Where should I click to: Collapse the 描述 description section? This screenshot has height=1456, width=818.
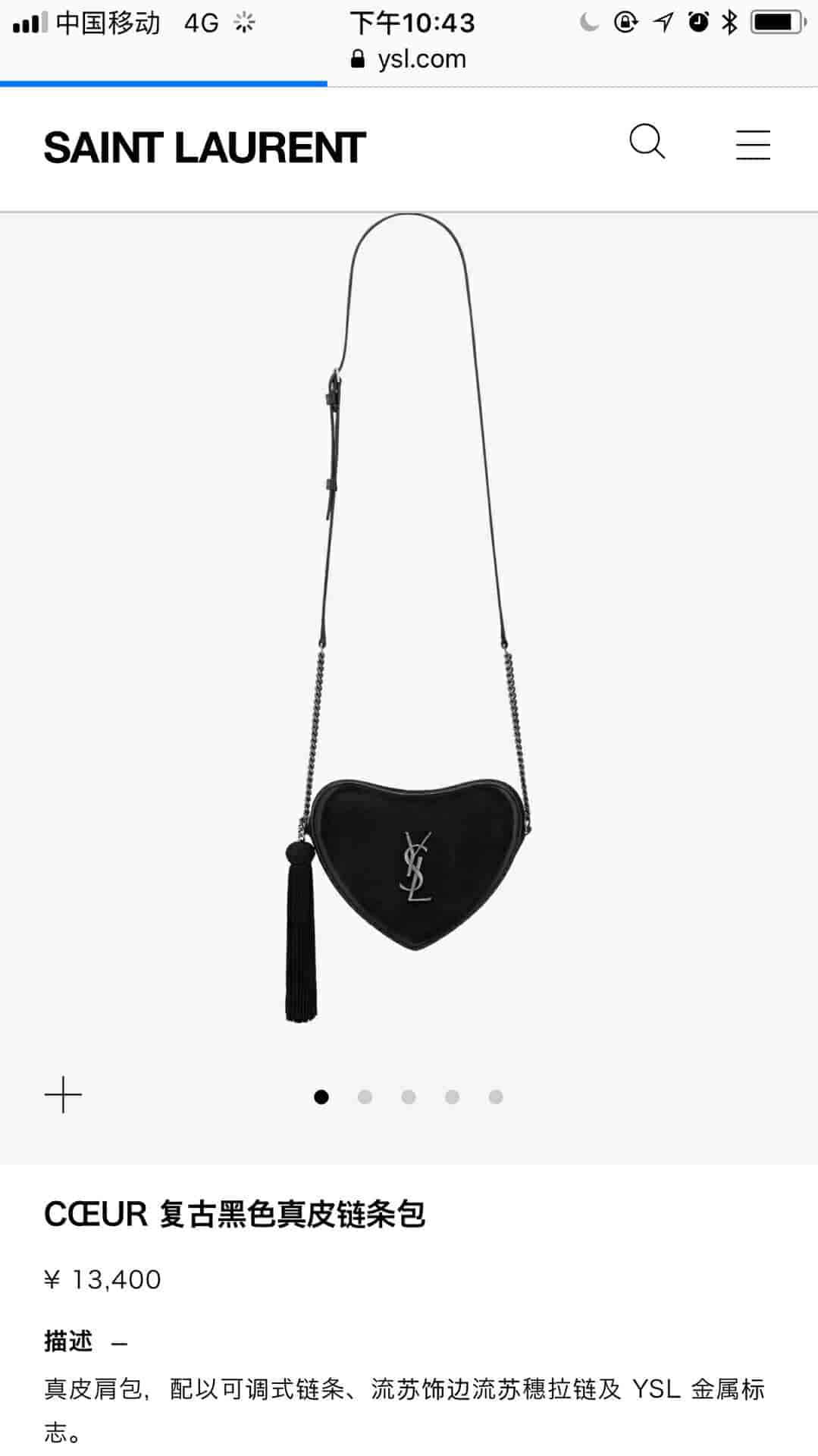(119, 1343)
